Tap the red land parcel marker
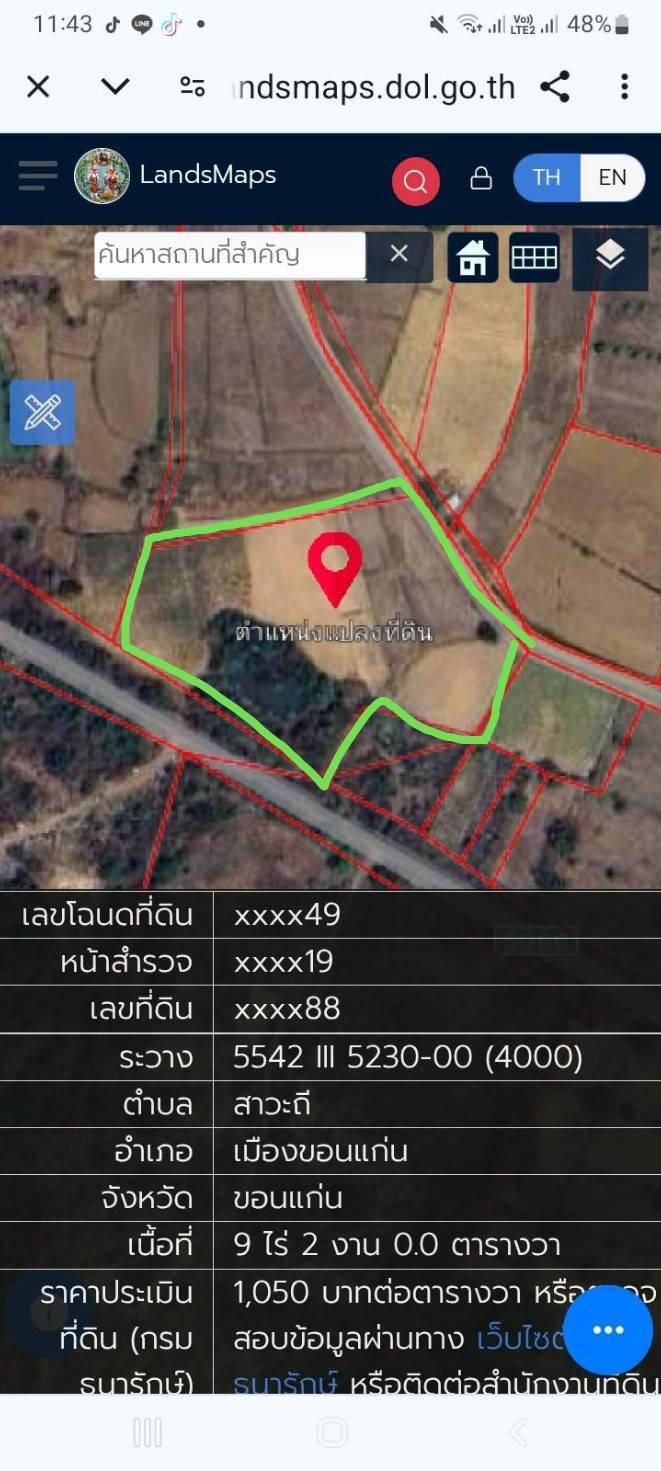This screenshot has width=661, height=1471. pyautogui.click(x=334, y=565)
